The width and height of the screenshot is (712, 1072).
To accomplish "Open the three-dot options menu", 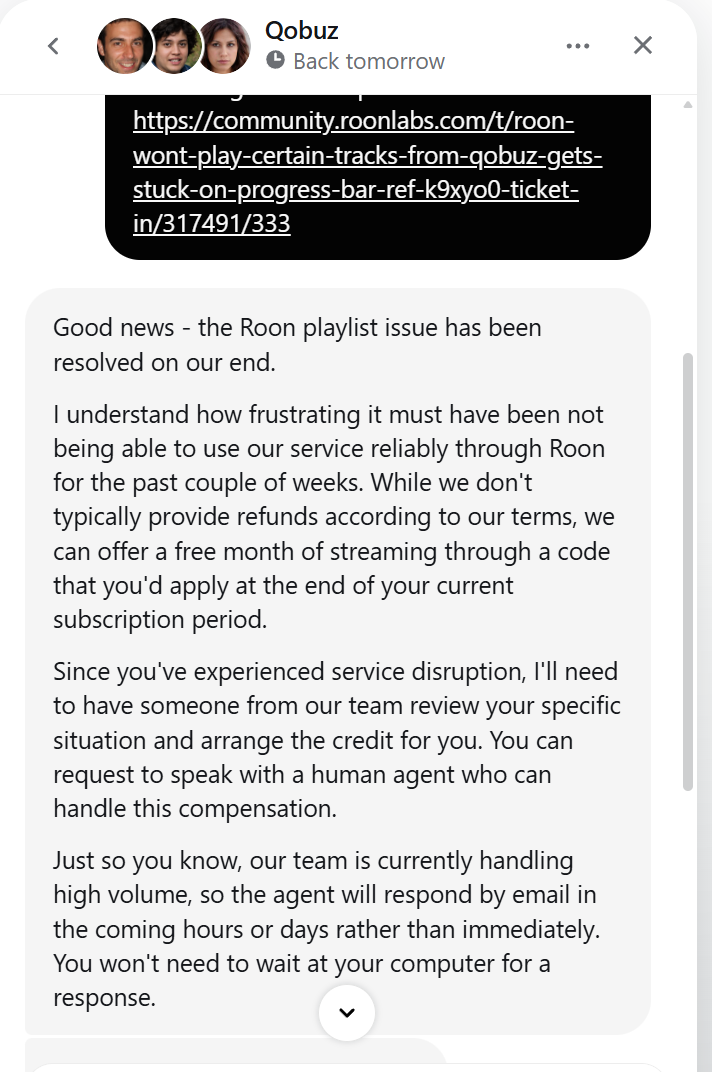I will [578, 46].
